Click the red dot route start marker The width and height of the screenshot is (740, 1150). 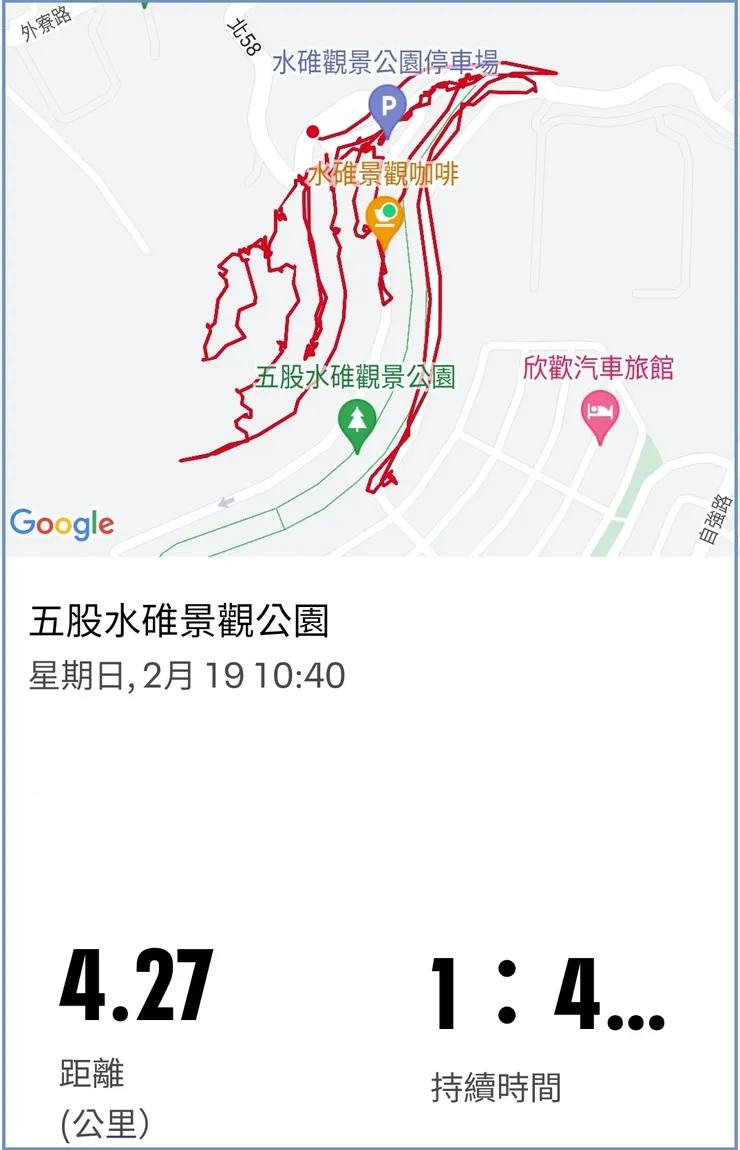(x=313, y=133)
